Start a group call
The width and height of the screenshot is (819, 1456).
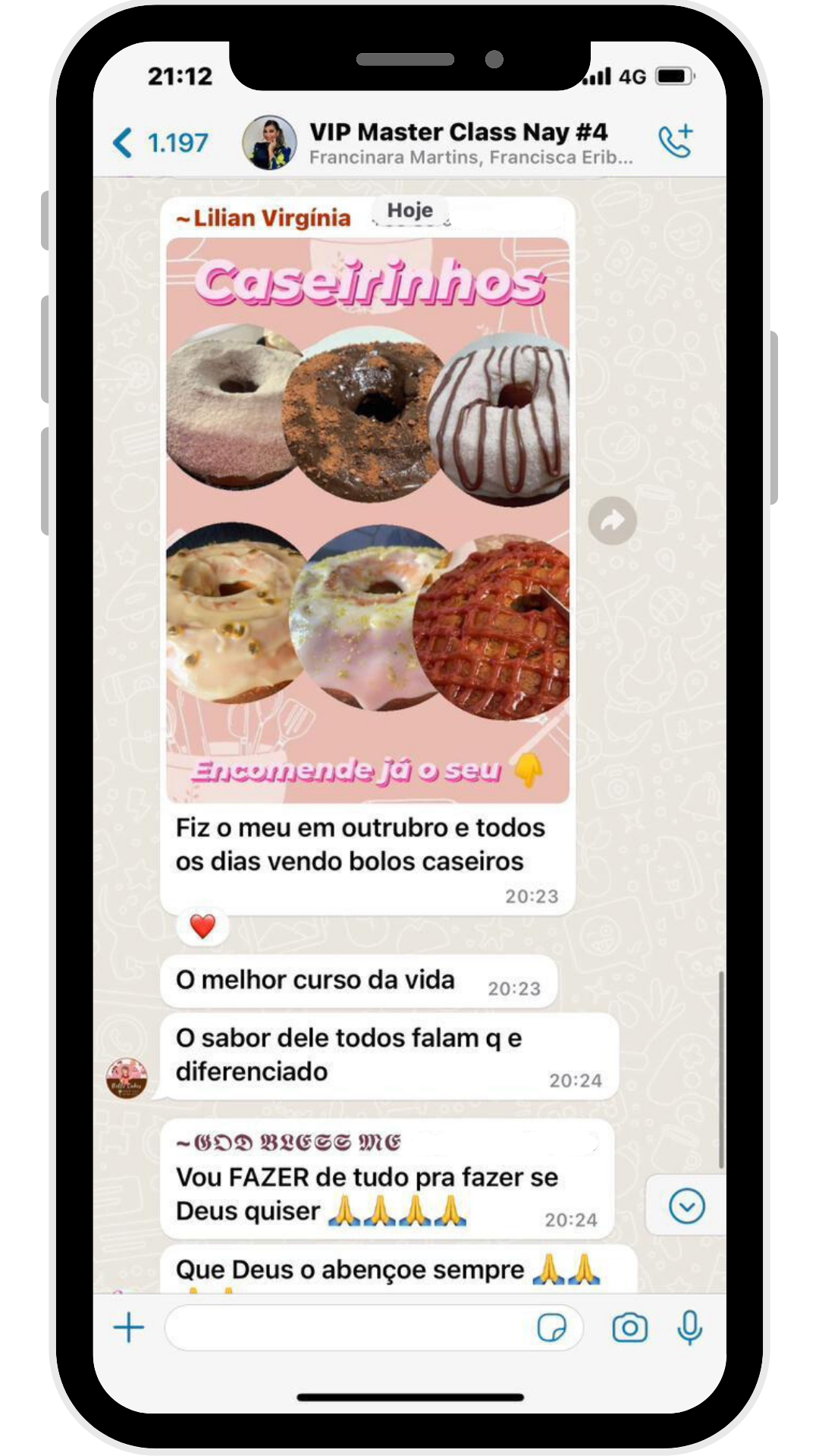(675, 141)
